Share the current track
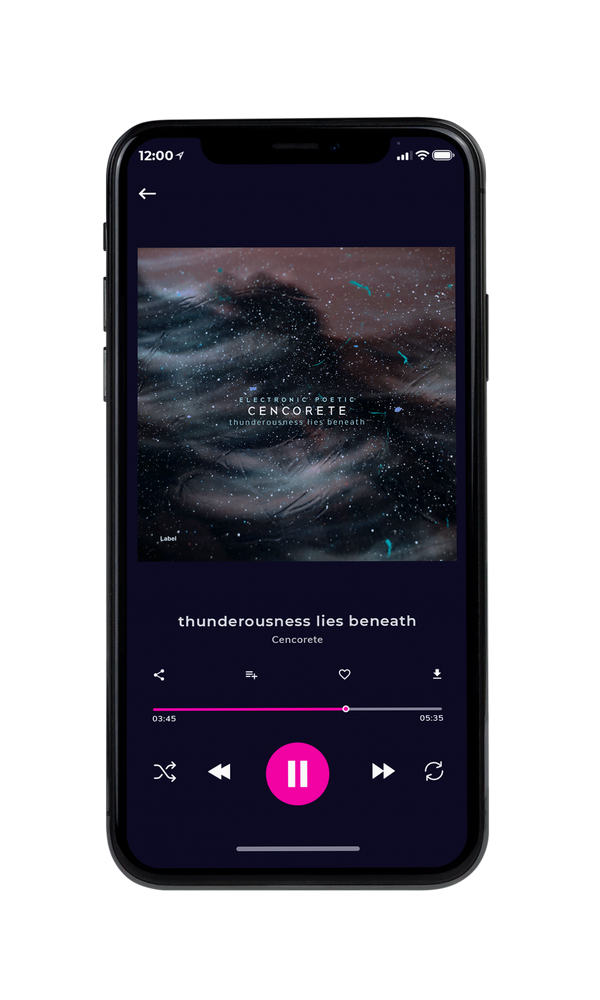 (159, 675)
